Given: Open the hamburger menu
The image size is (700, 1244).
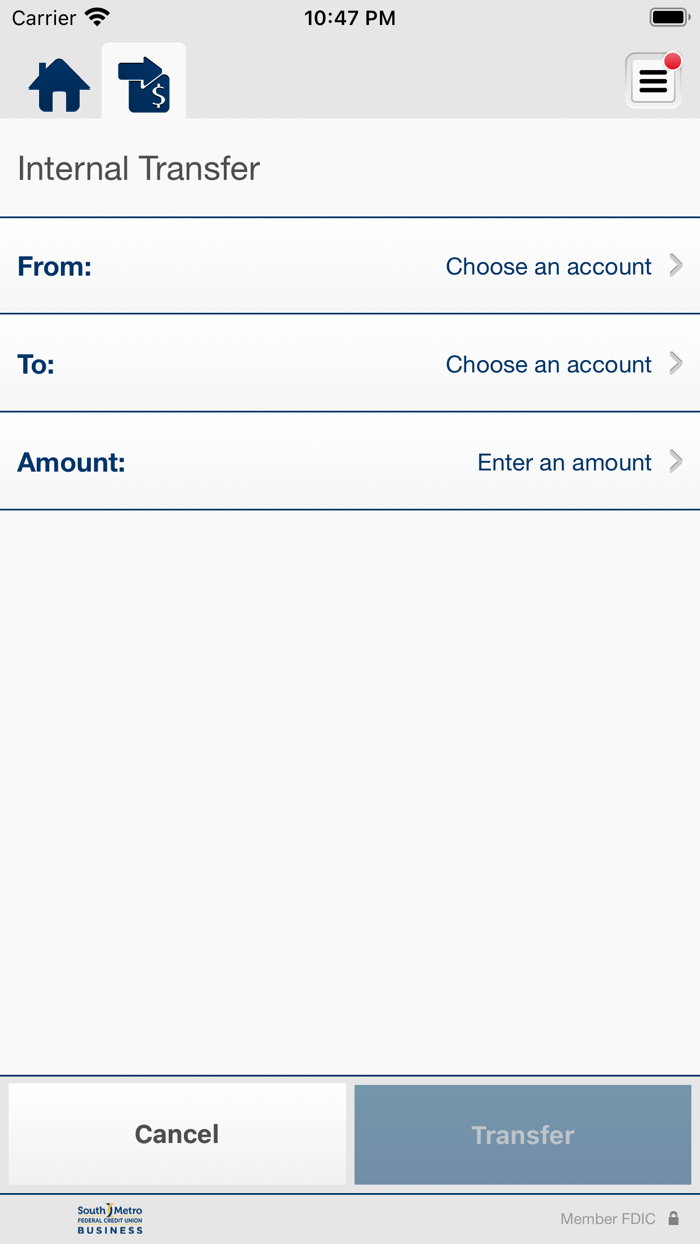Looking at the screenshot, I should point(653,81).
